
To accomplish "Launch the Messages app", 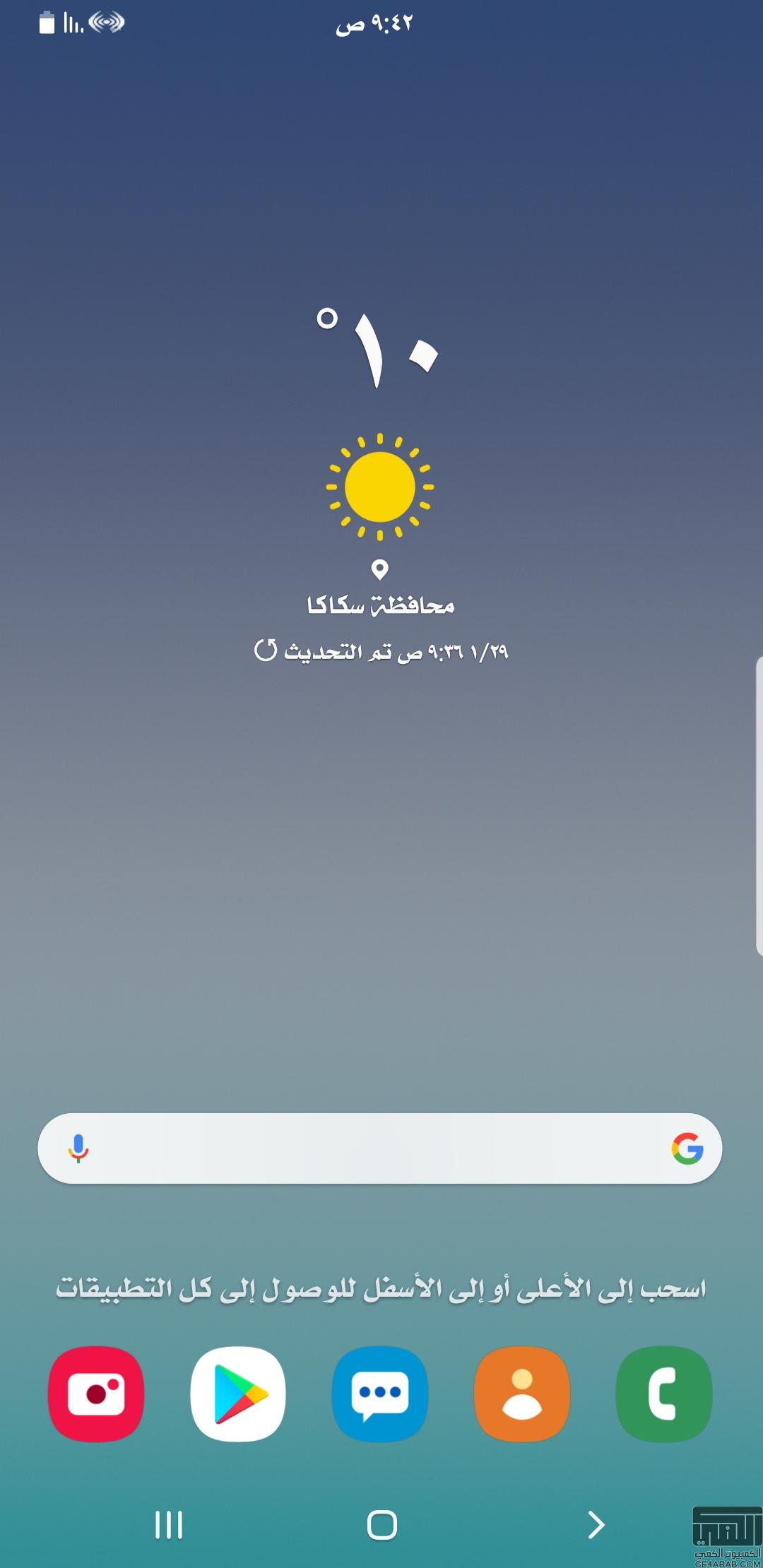I will [380, 1394].
